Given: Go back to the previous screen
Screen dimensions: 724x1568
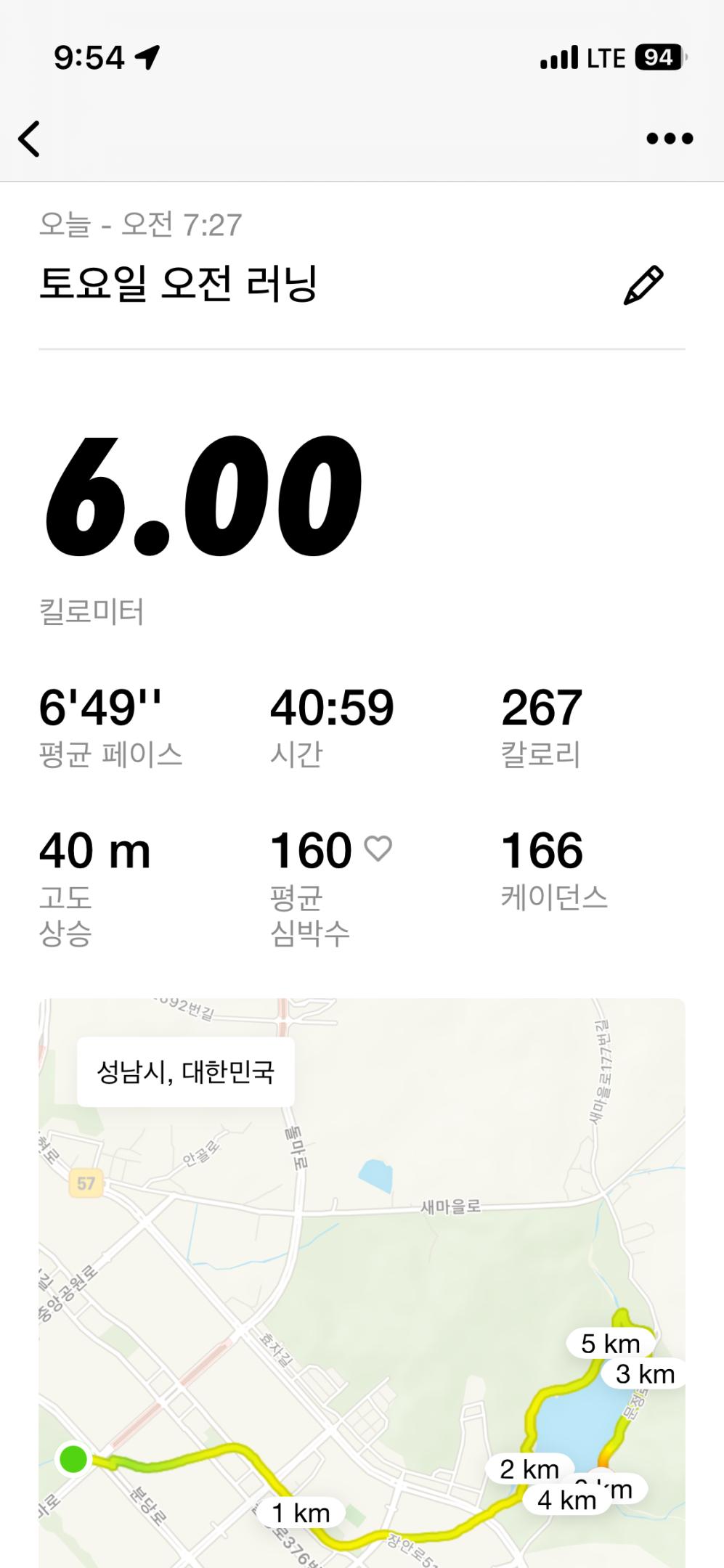Looking at the screenshot, I should pos(30,139).
